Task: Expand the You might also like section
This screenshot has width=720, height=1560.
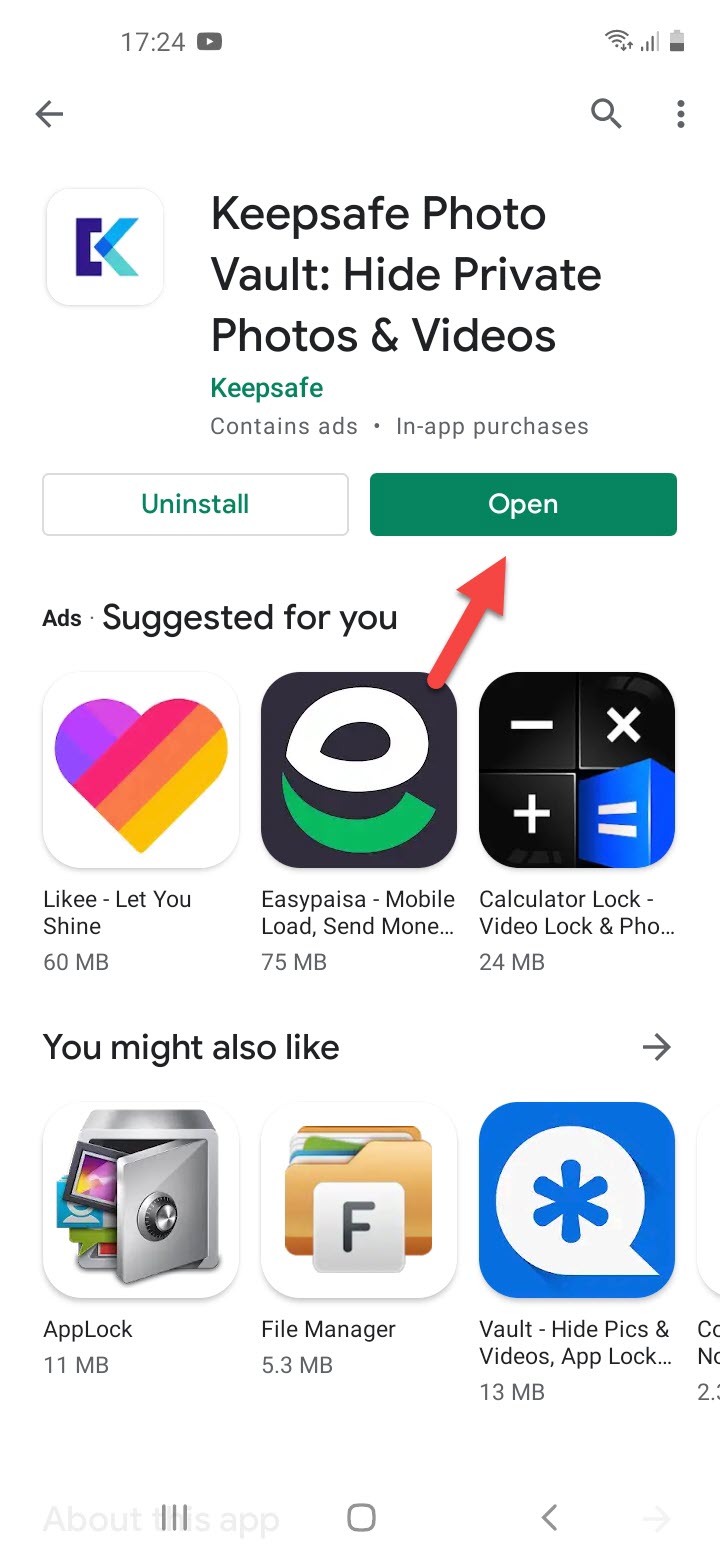Action: click(656, 1047)
